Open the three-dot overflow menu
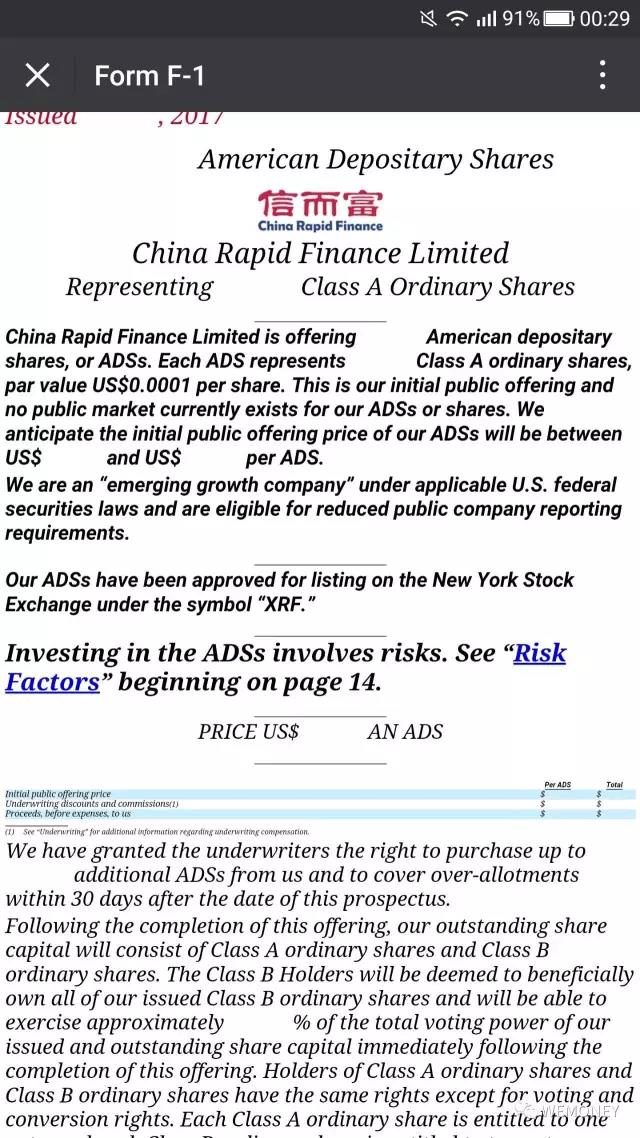Viewport: 640px width, 1138px height. (602, 75)
